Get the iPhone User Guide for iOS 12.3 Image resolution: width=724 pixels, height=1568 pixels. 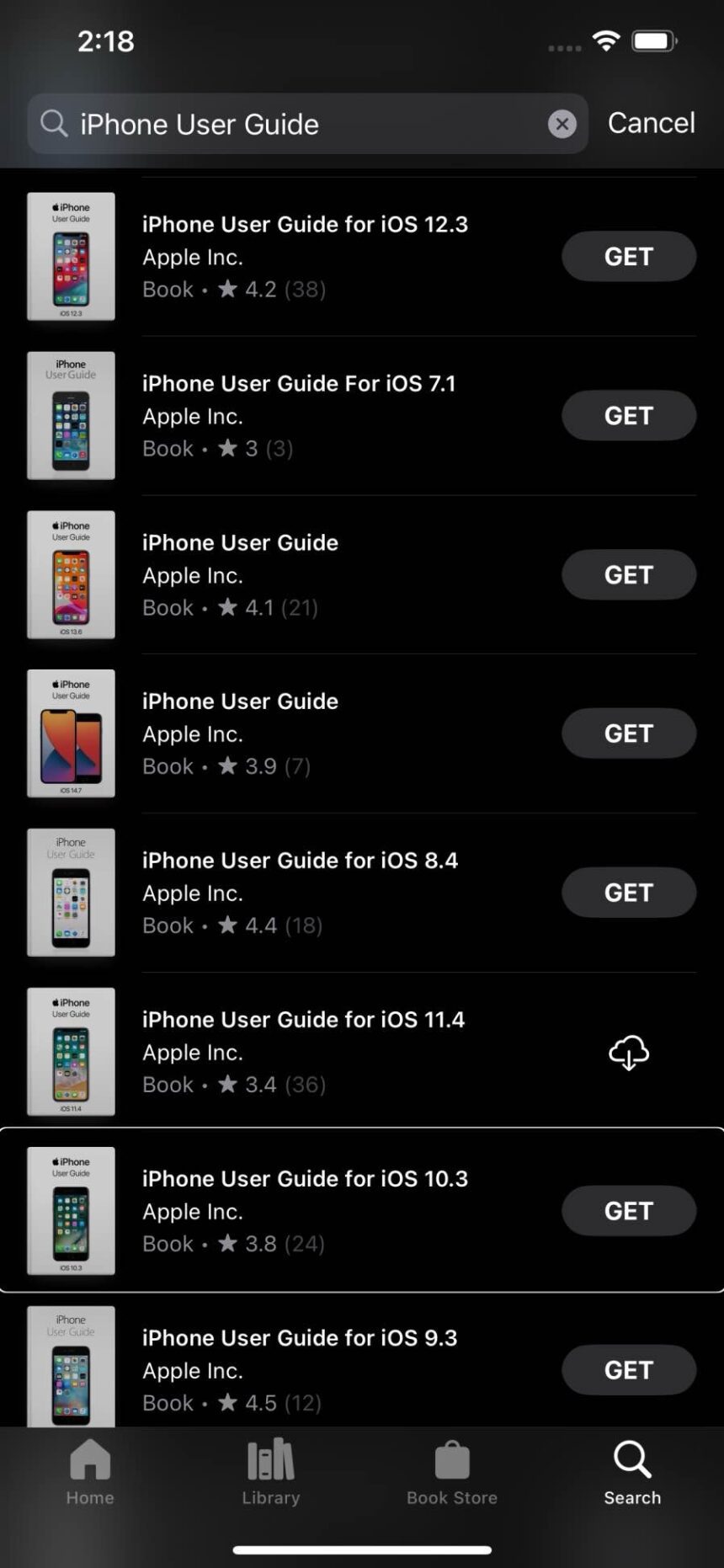click(x=629, y=256)
